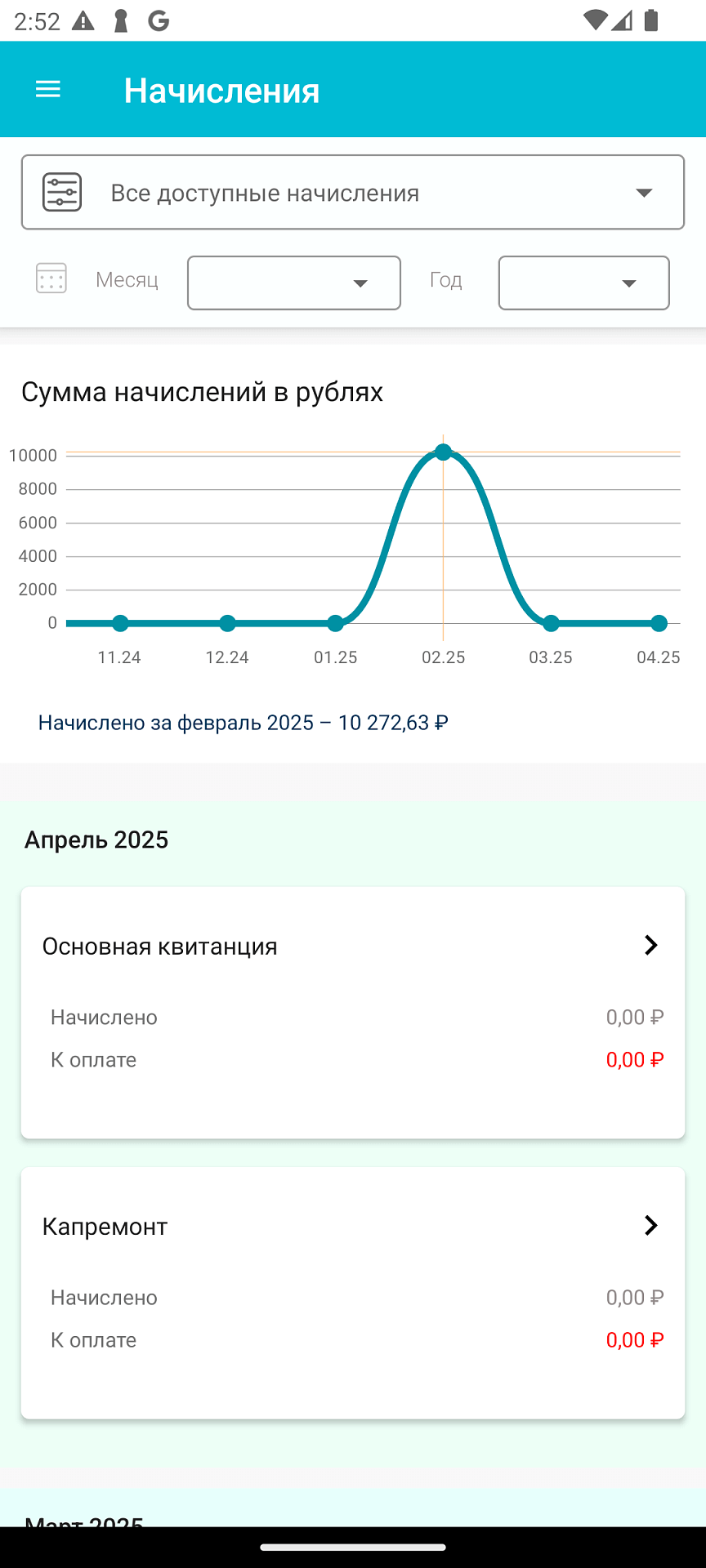The height and width of the screenshot is (1568, 706).
Task: Select the 03.25 data point on chart
Action: coord(551,623)
